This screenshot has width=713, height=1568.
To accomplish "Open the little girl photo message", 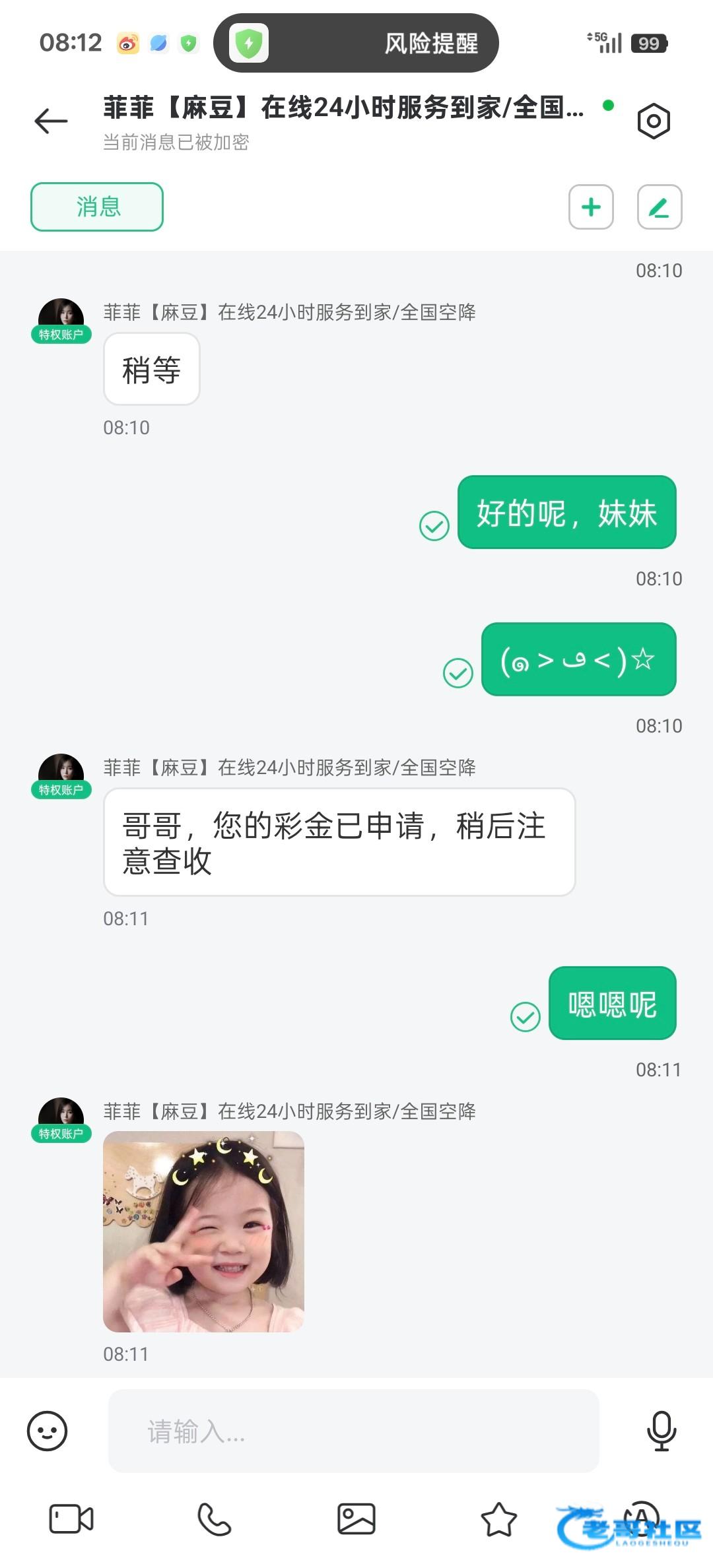I will pos(203,1231).
